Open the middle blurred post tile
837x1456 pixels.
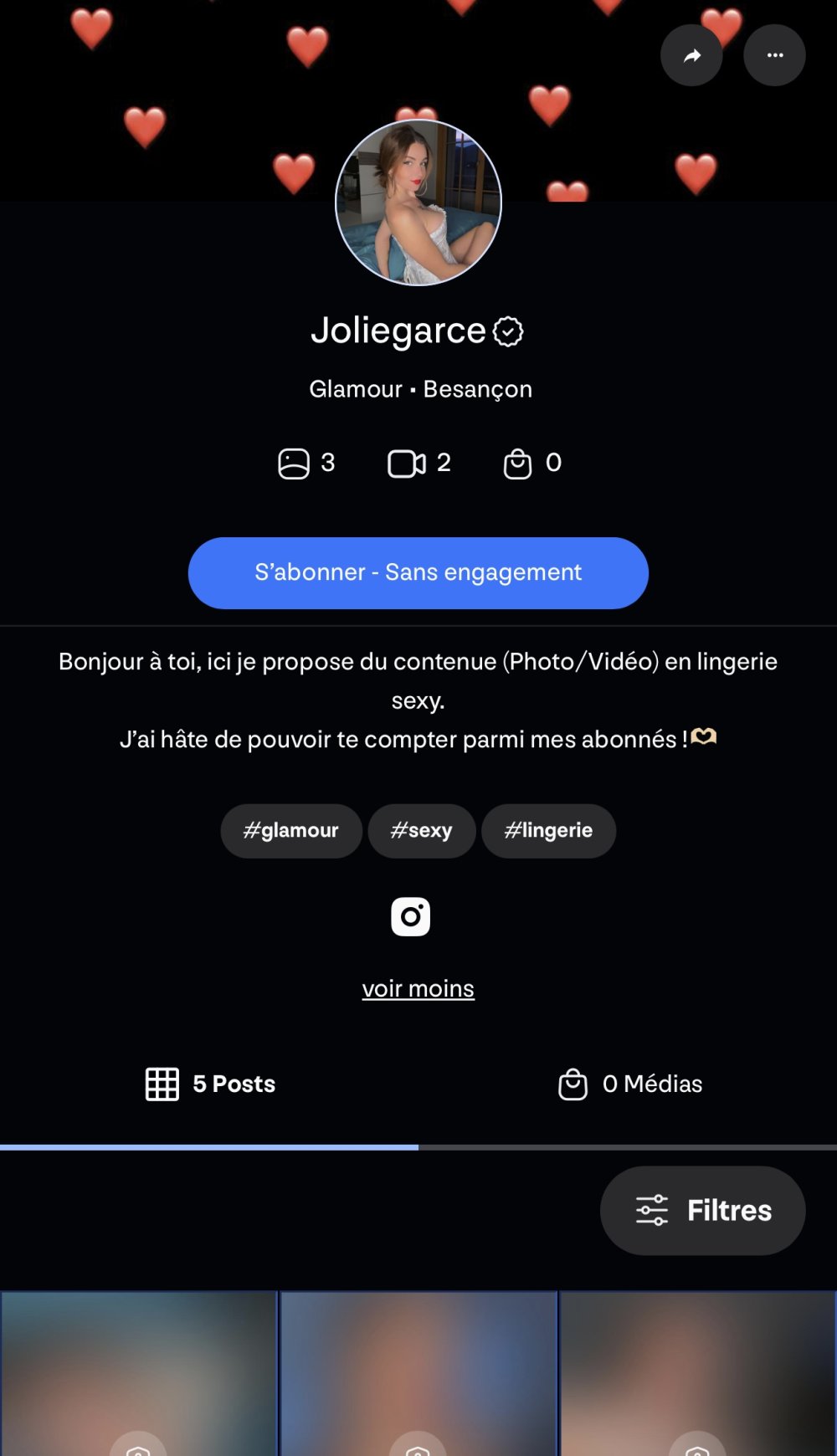(418, 1372)
